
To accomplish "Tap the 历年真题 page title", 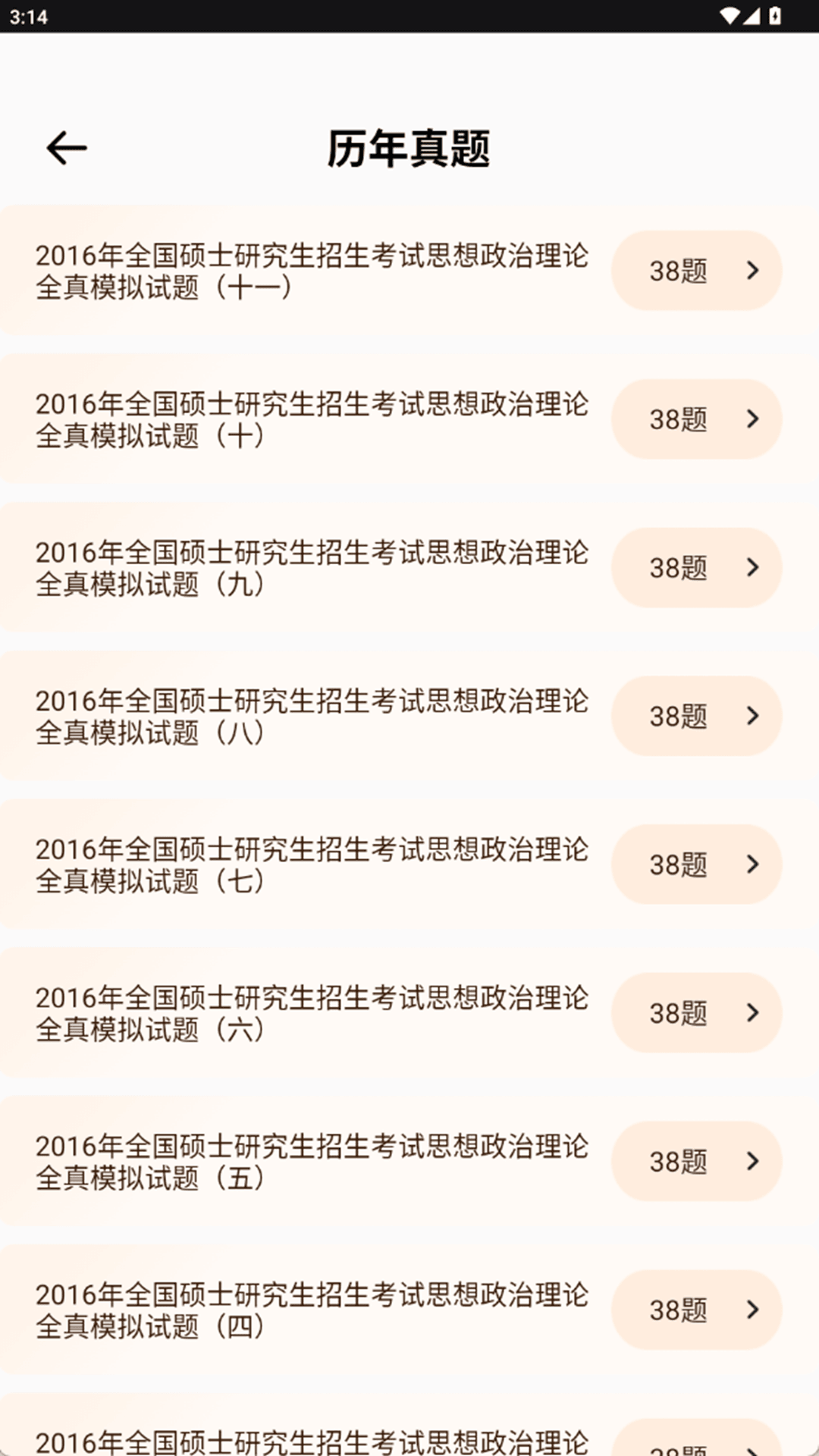I will point(409,149).
